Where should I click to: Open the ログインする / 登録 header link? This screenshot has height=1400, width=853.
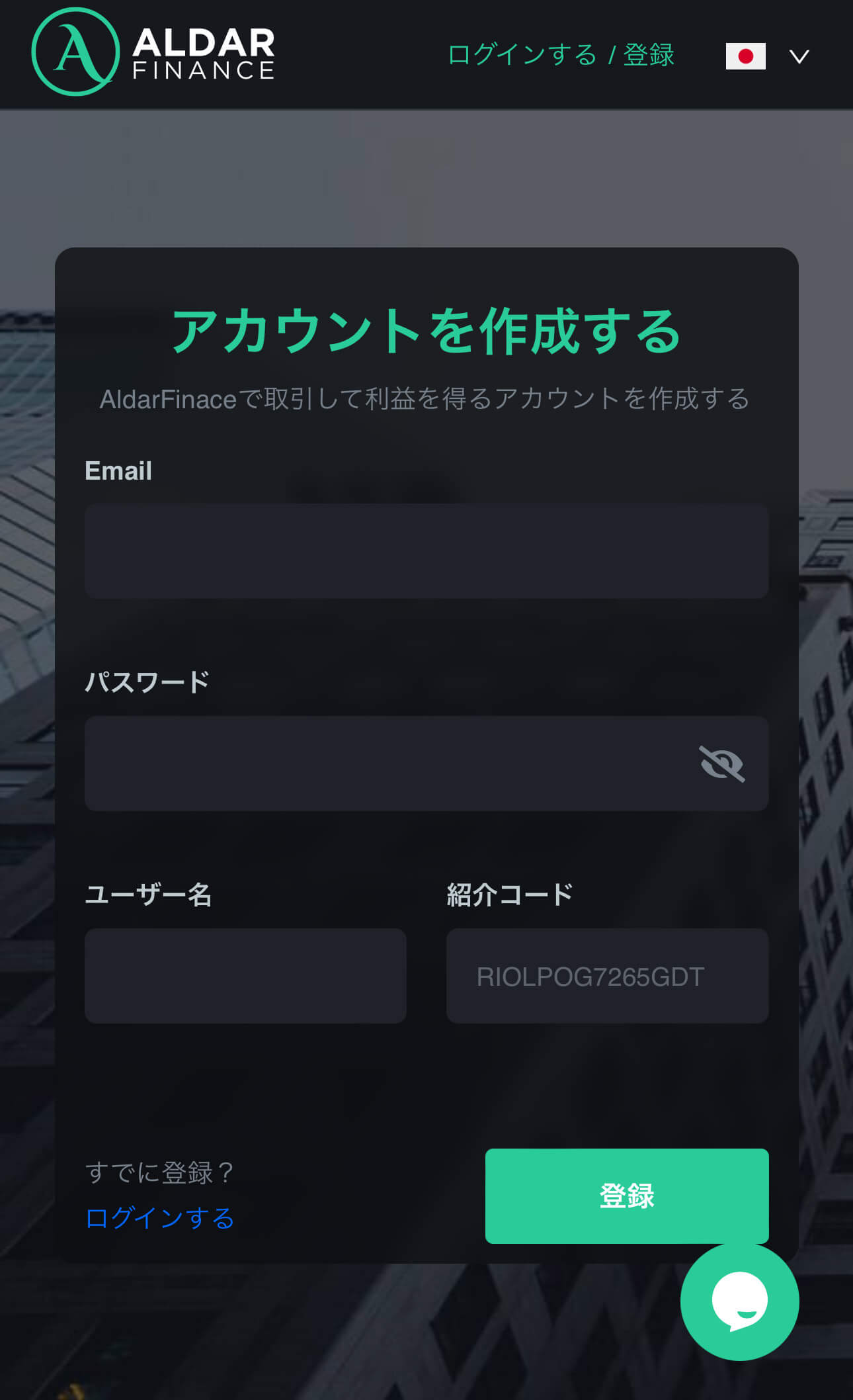coord(561,55)
